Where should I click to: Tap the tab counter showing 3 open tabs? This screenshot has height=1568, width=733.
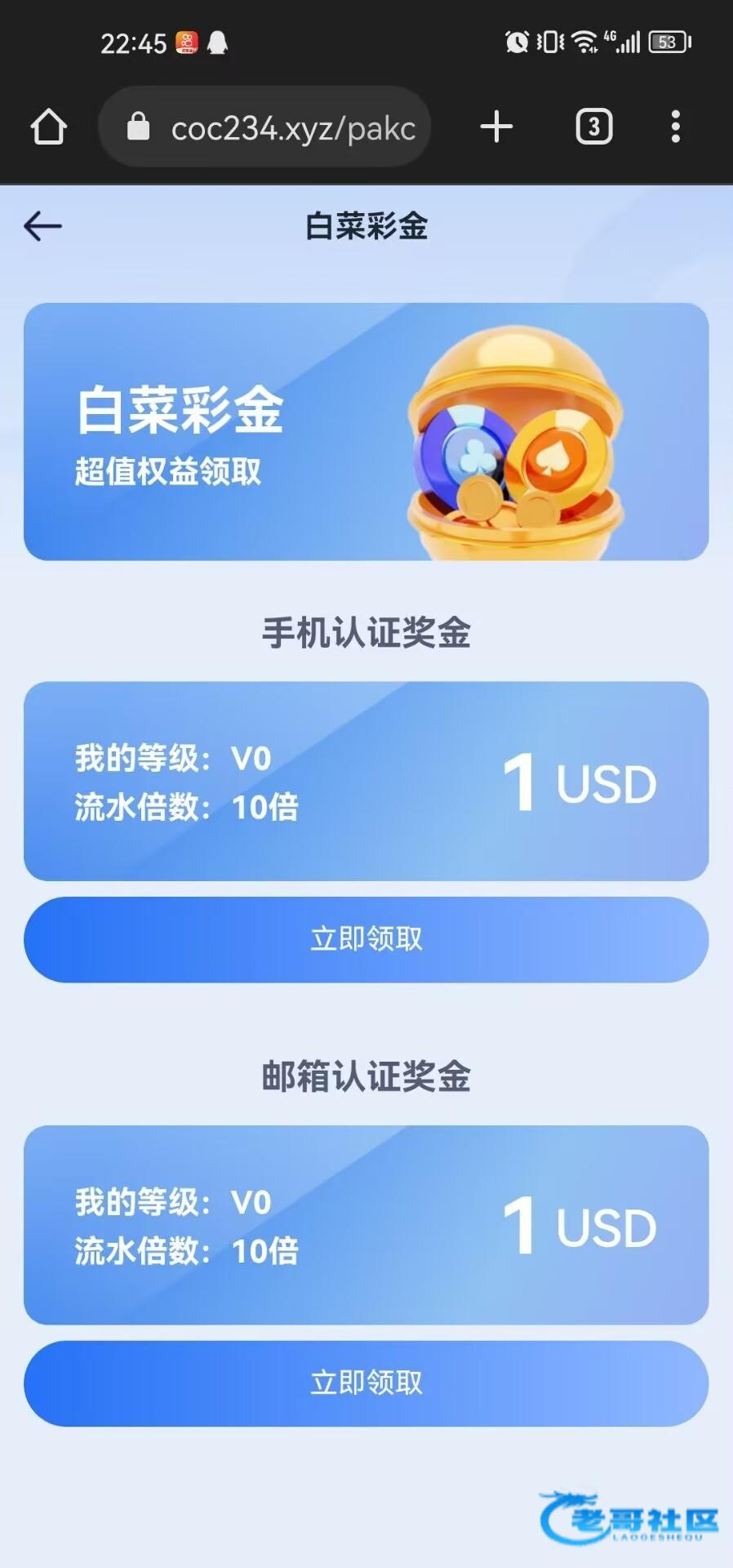593,126
